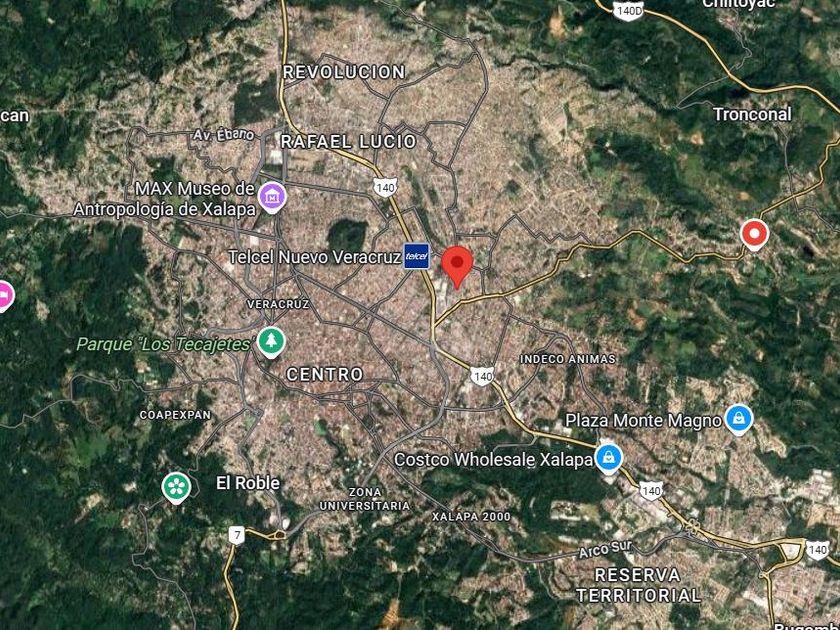Viewport: 840px width, 630px height.
Task: Select the Telcel Nuevo Veracruz marker
Action: tap(417, 256)
